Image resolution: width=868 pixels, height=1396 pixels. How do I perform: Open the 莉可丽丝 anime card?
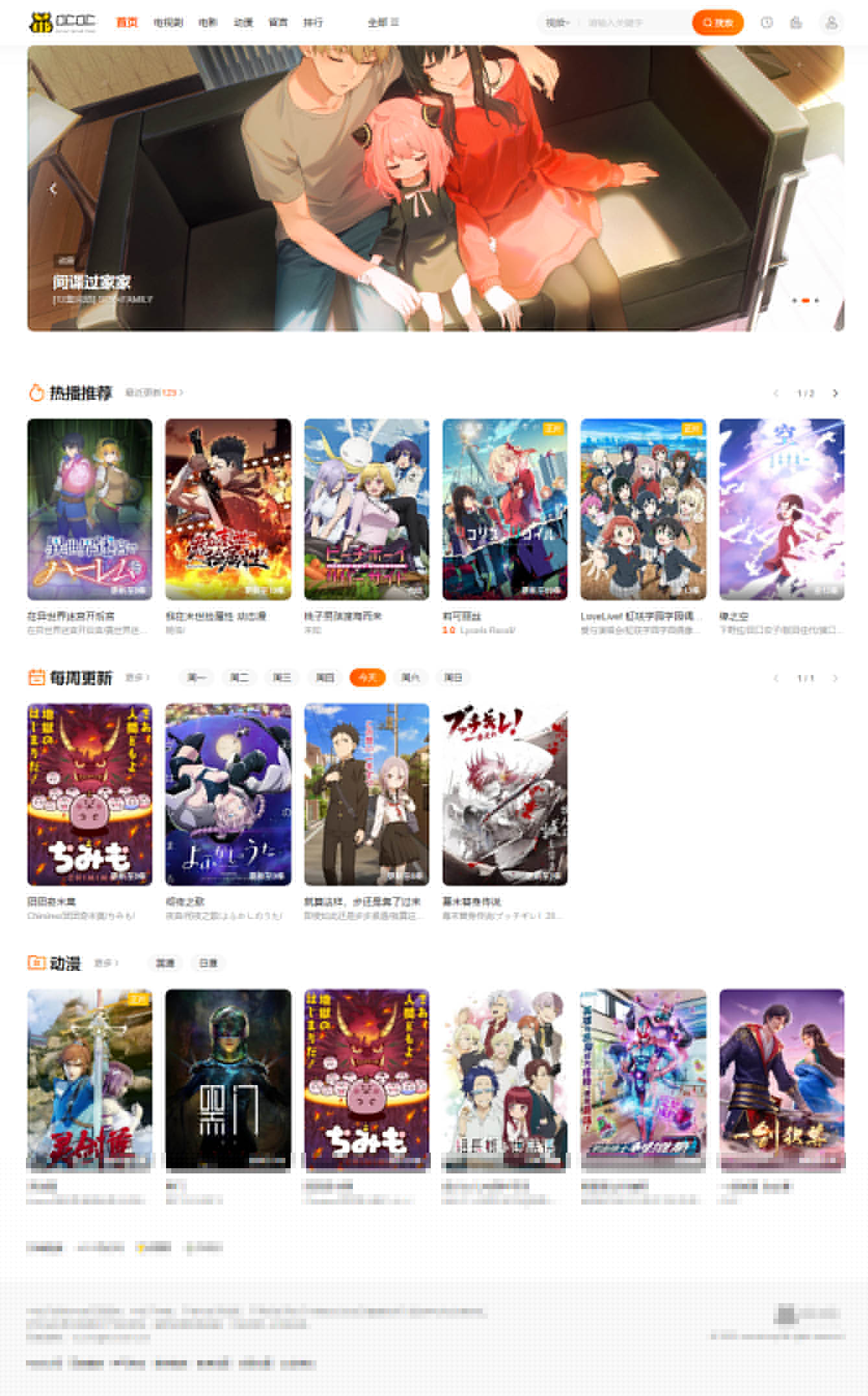504,509
